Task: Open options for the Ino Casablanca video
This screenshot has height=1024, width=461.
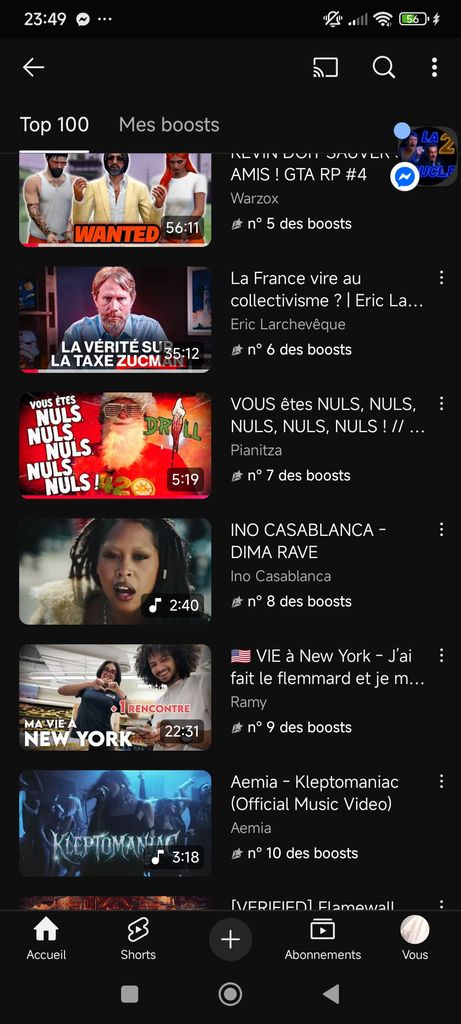Action: (441, 530)
